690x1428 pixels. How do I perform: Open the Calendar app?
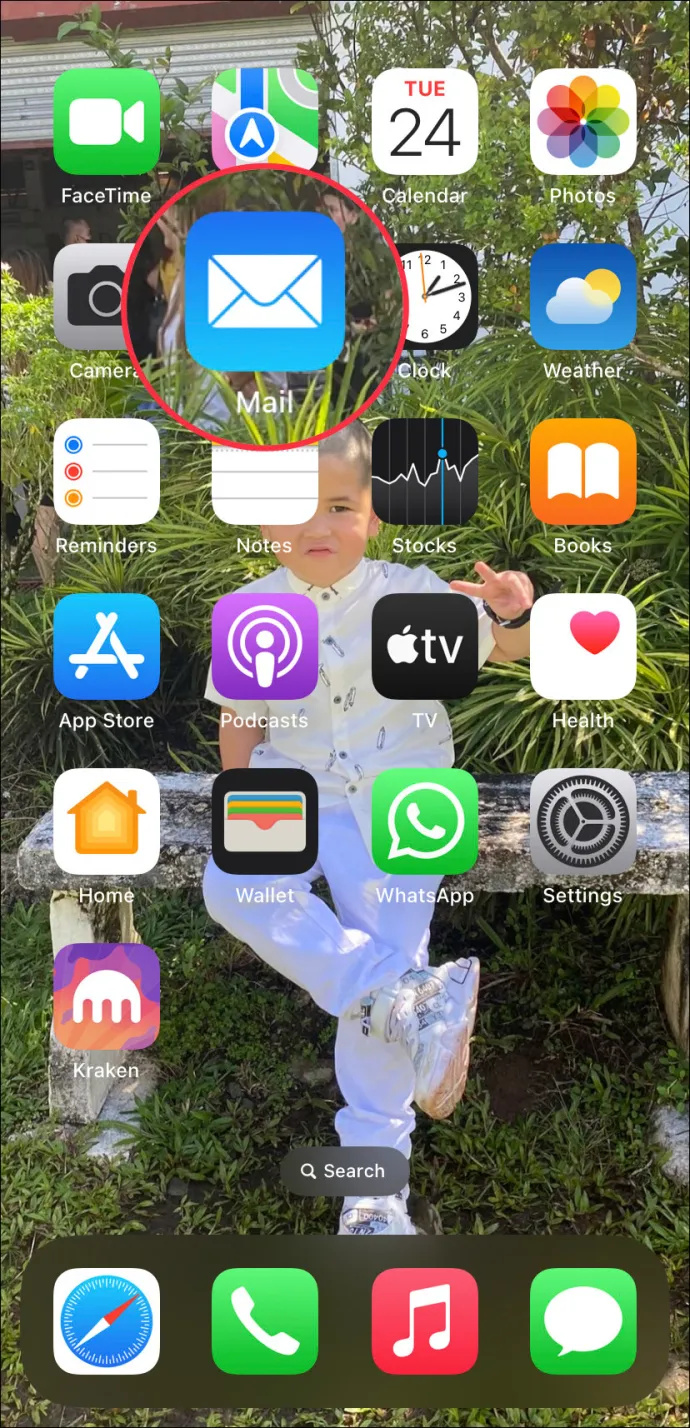click(x=424, y=121)
